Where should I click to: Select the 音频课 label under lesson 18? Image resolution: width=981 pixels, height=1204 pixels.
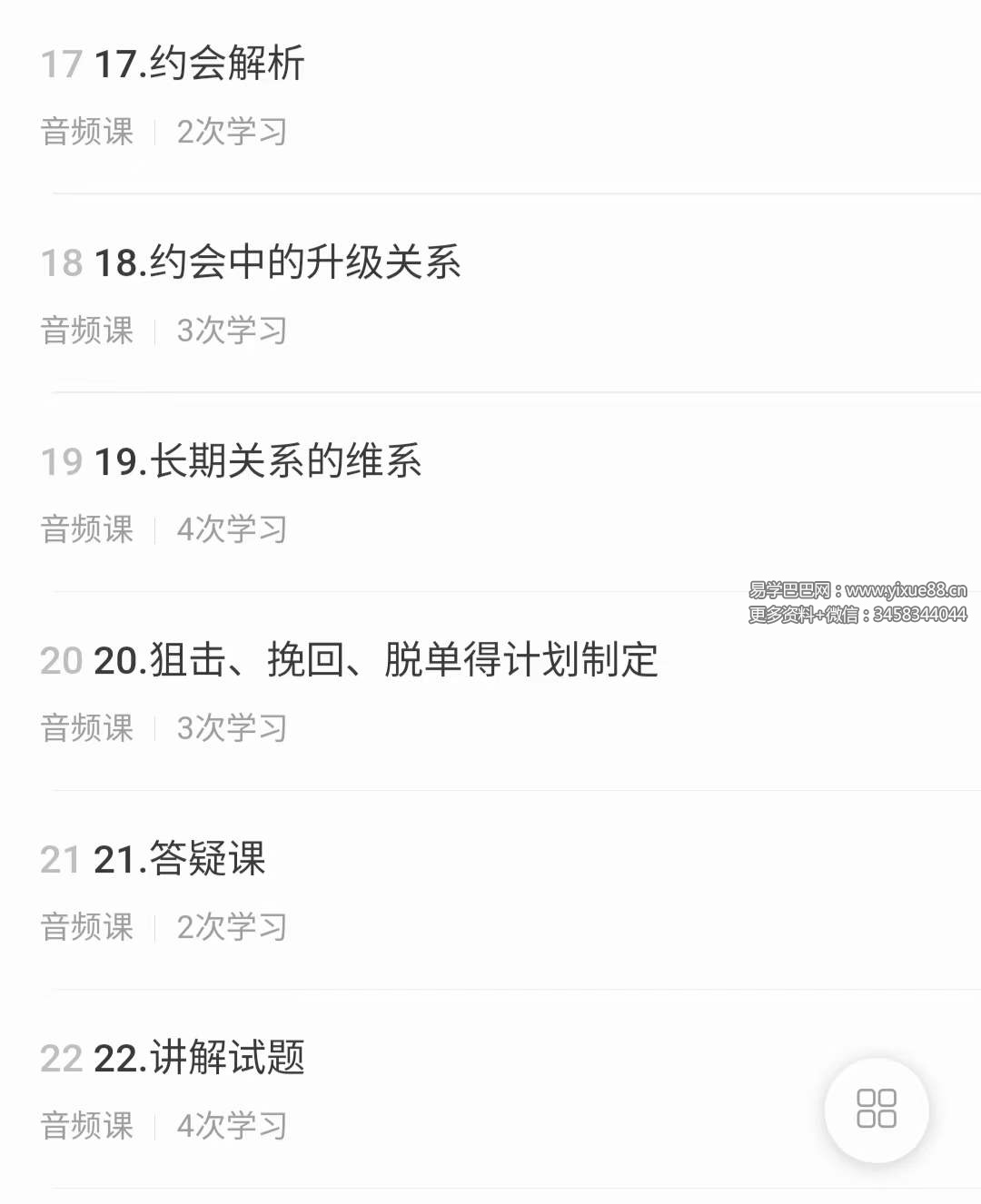(x=87, y=331)
